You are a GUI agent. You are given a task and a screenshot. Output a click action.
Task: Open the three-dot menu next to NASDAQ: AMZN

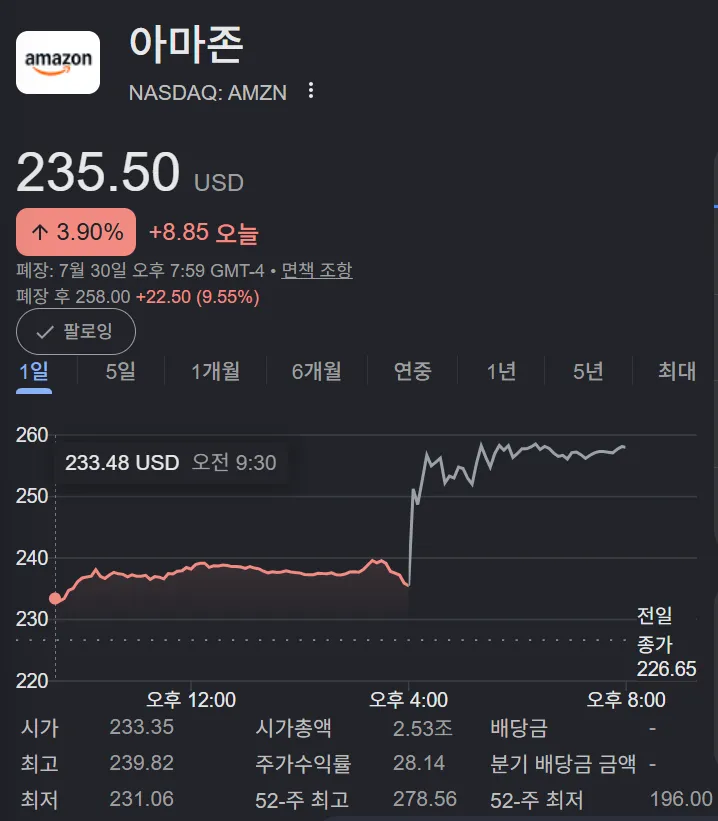(311, 91)
